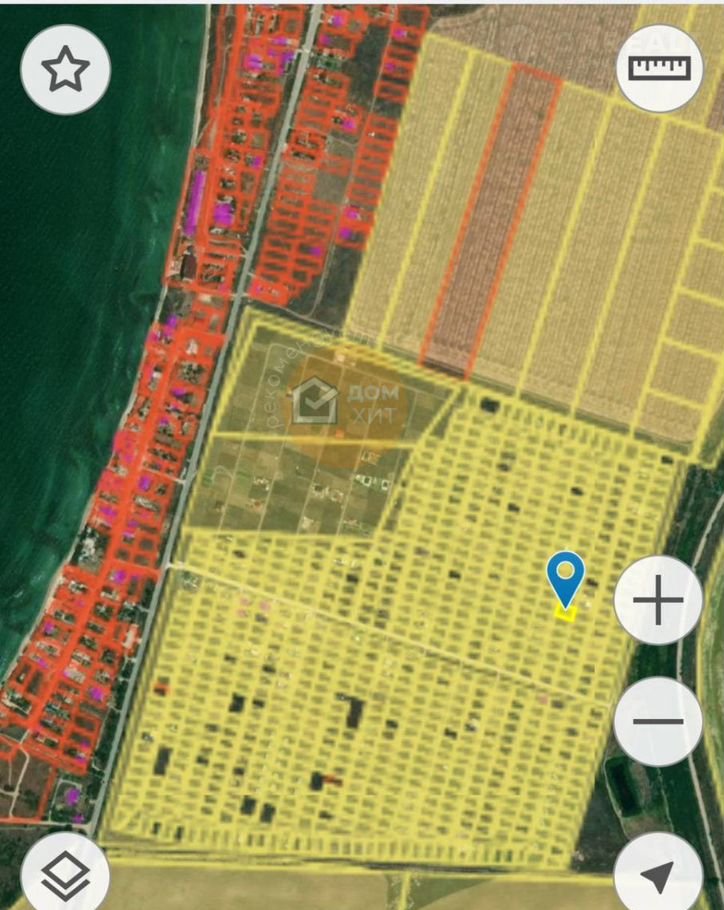This screenshot has width=724, height=910.
Task: Zoom out of the map
Action: click(x=659, y=721)
